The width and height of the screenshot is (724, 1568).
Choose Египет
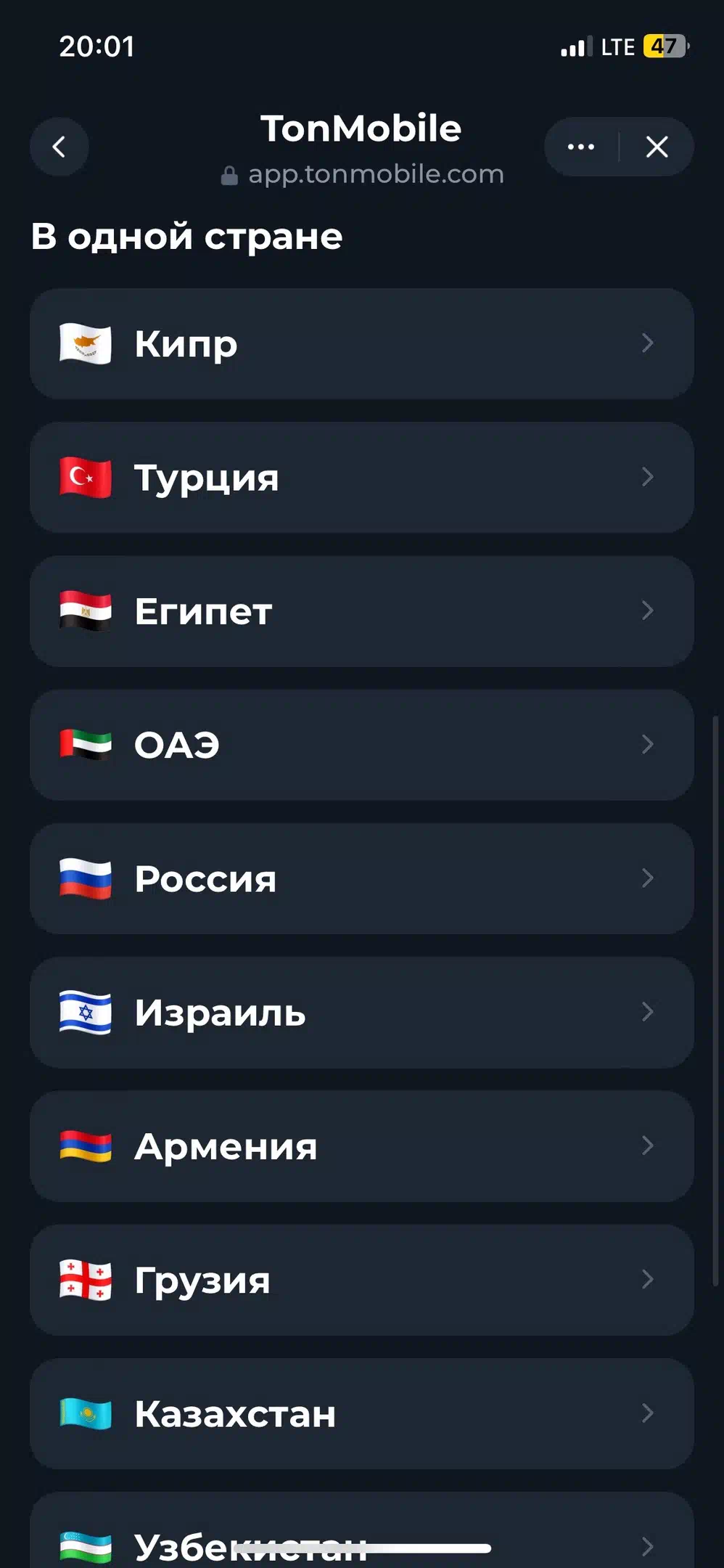[x=362, y=611]
